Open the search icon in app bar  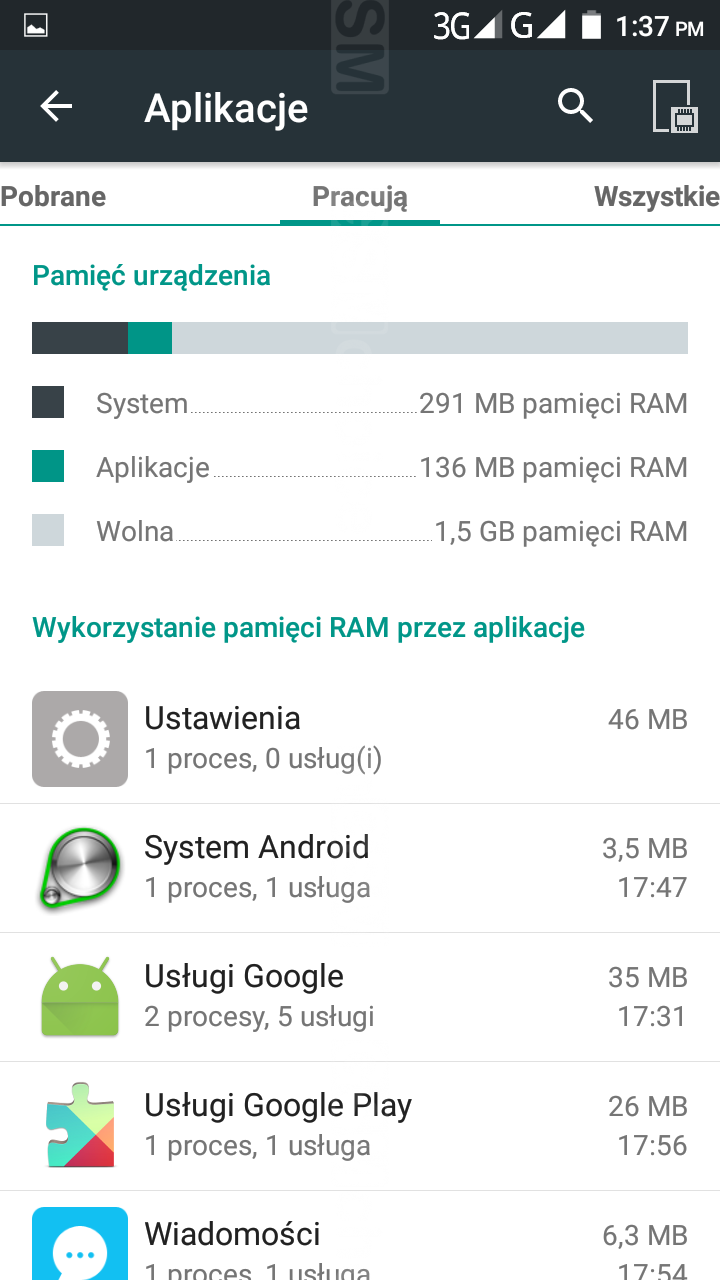[575, 105]
